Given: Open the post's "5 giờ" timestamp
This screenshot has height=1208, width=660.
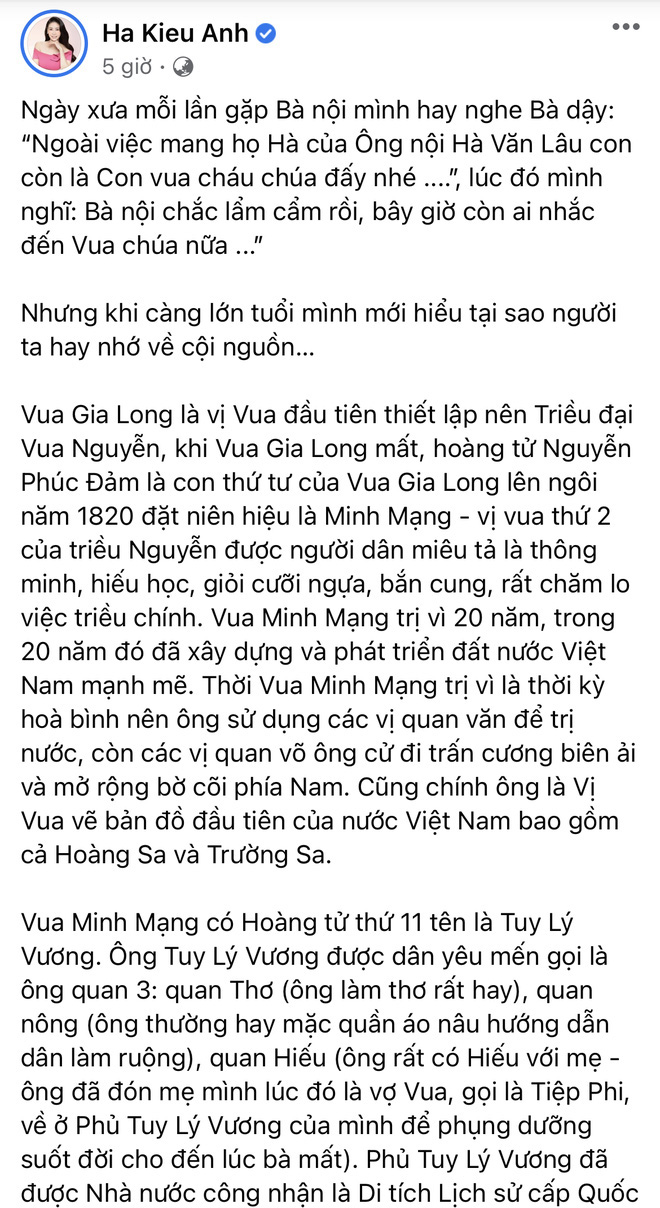Looking at the screenshot, I should tap(126, 67).
